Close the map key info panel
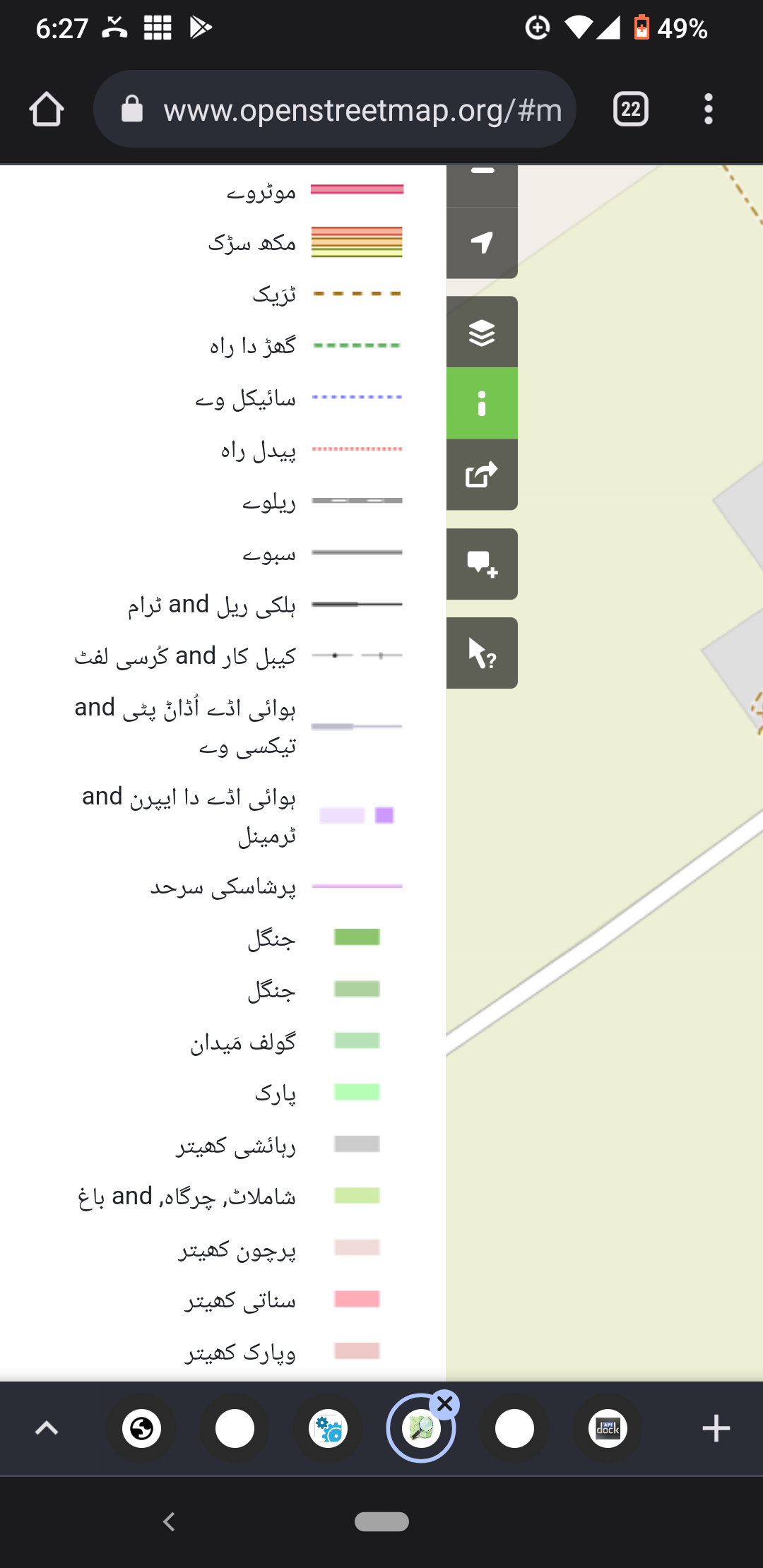This screenshot has width=763, height=1568. tap(482, 403)
